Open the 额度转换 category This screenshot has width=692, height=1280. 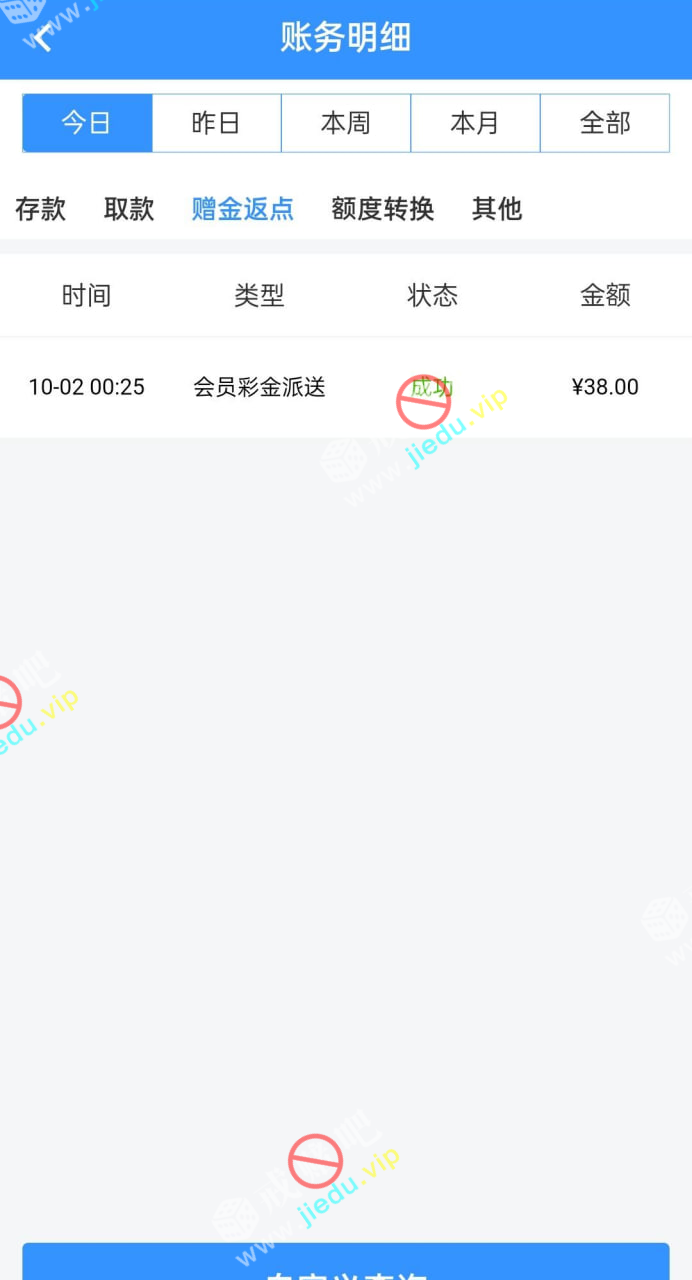pyautogui.click(x=383, y=209)
